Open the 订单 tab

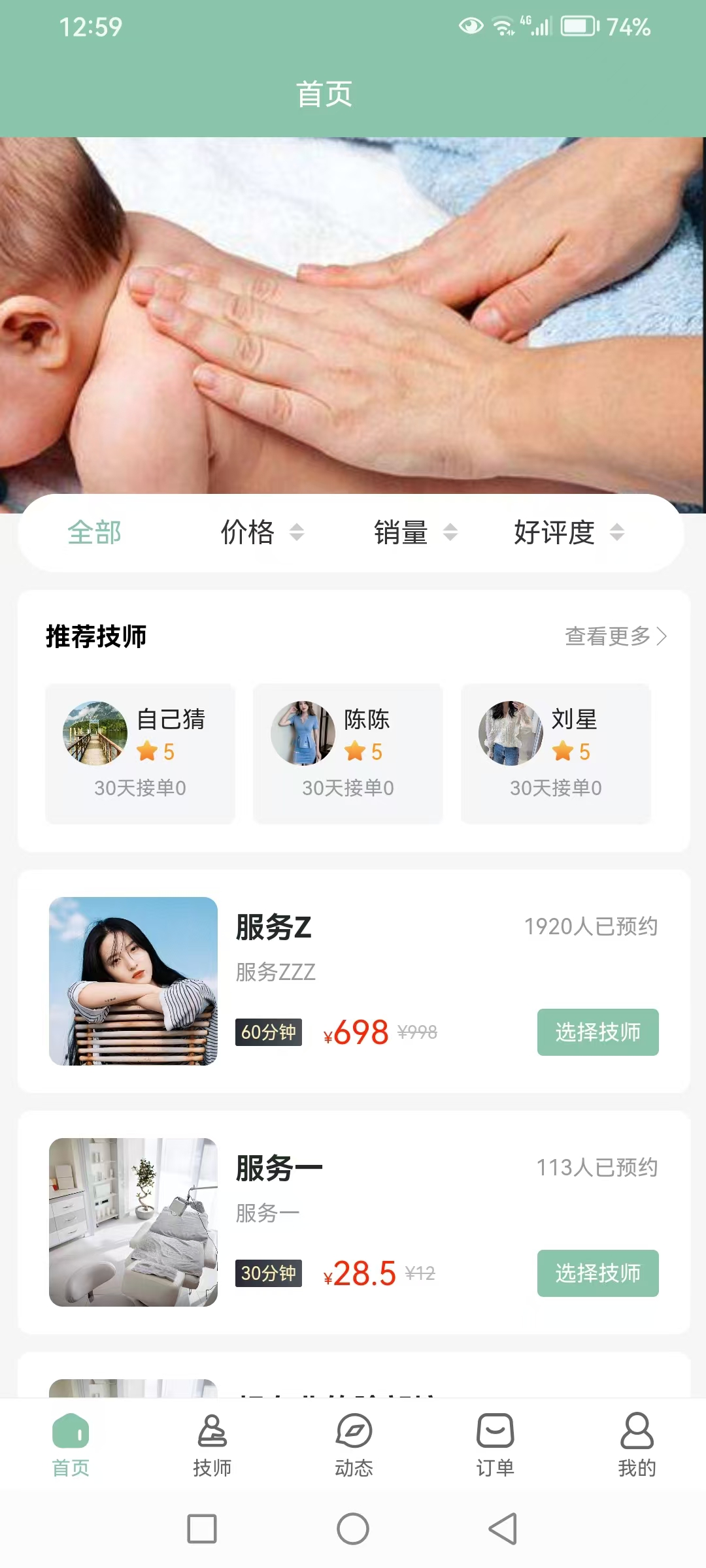click(x=495, y=1445)
